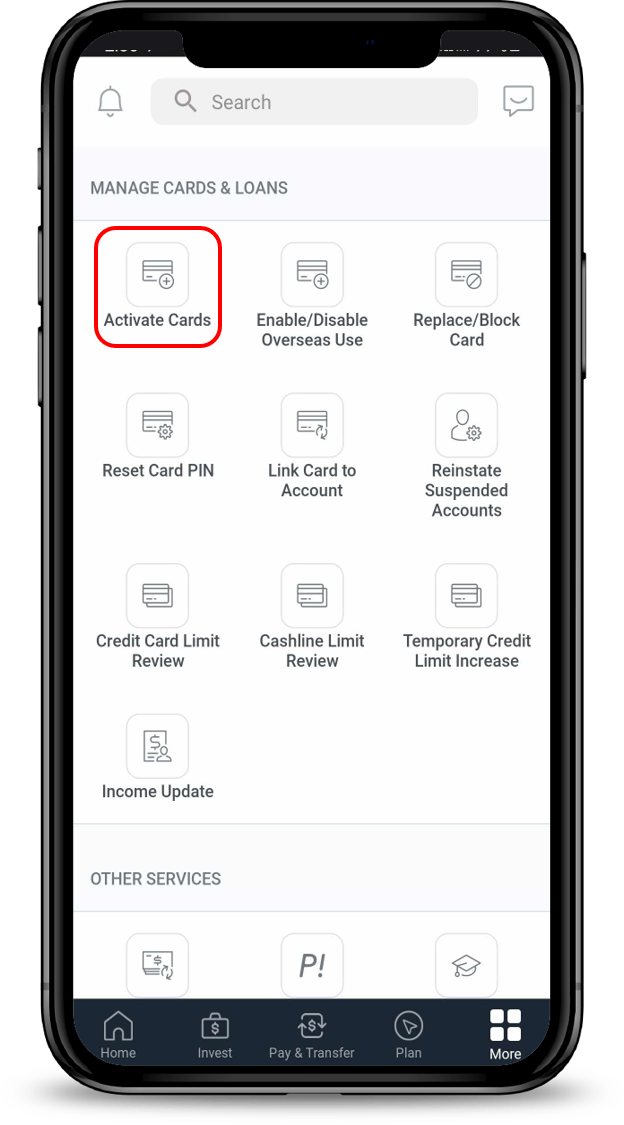Request Temporary Credit Limit Increase
The image size is (624, 1125).
(466, 615)
